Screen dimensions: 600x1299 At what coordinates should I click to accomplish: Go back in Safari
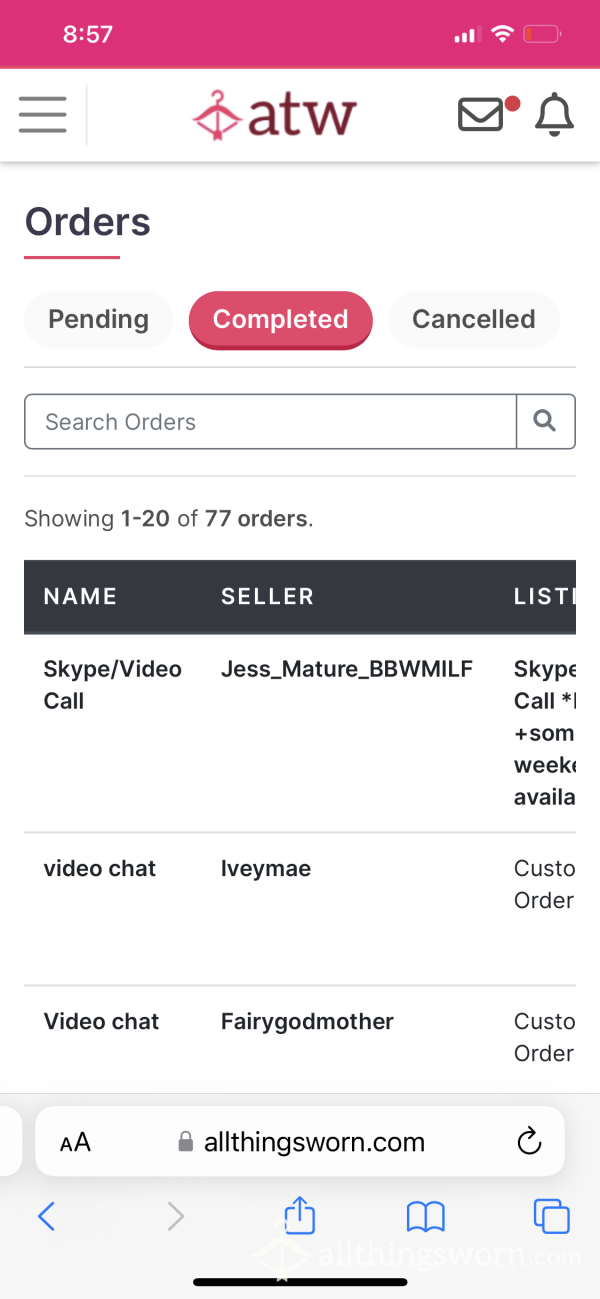coord(46,1216)
